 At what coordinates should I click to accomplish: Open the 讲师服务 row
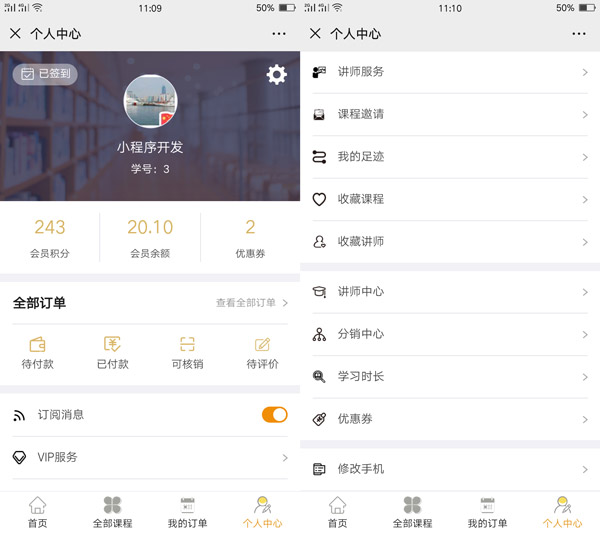click(450, 72)
